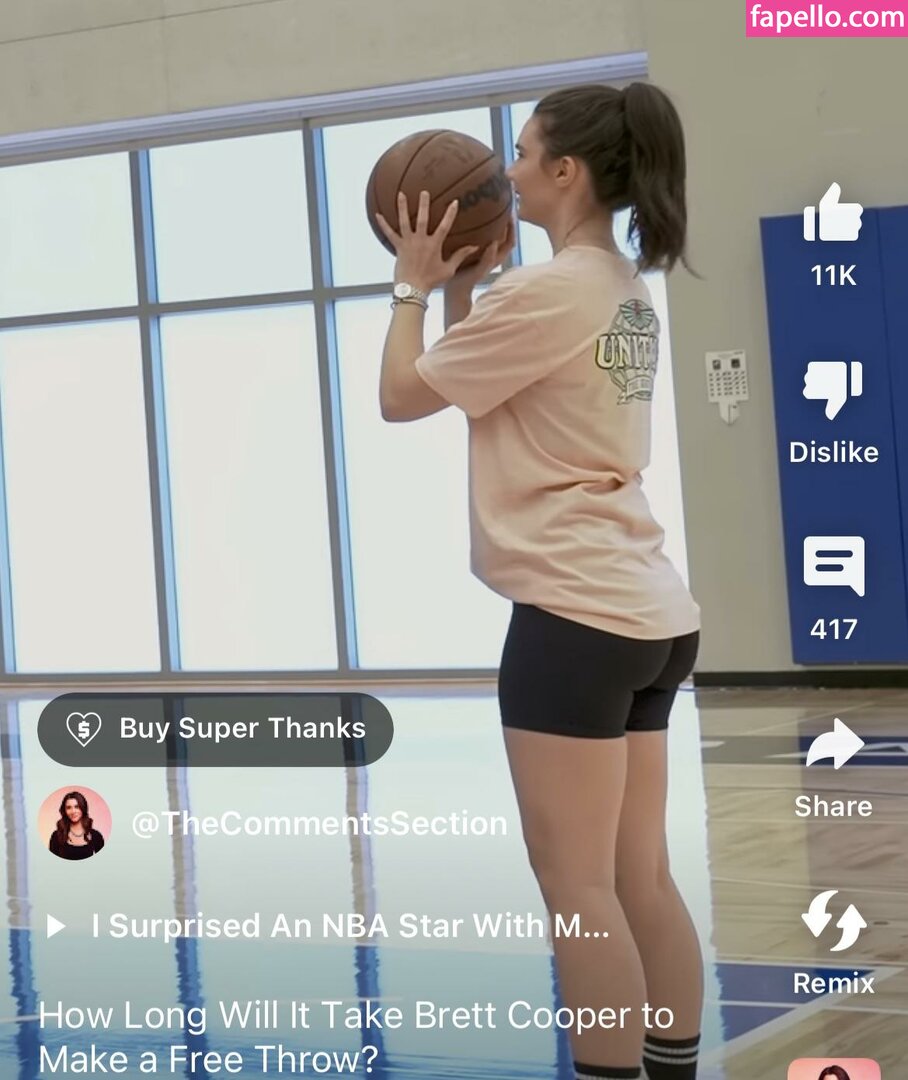The image size is (908, 1080).
Task: Open @TheCommentsSection channel
Action: tap(319, 824)
